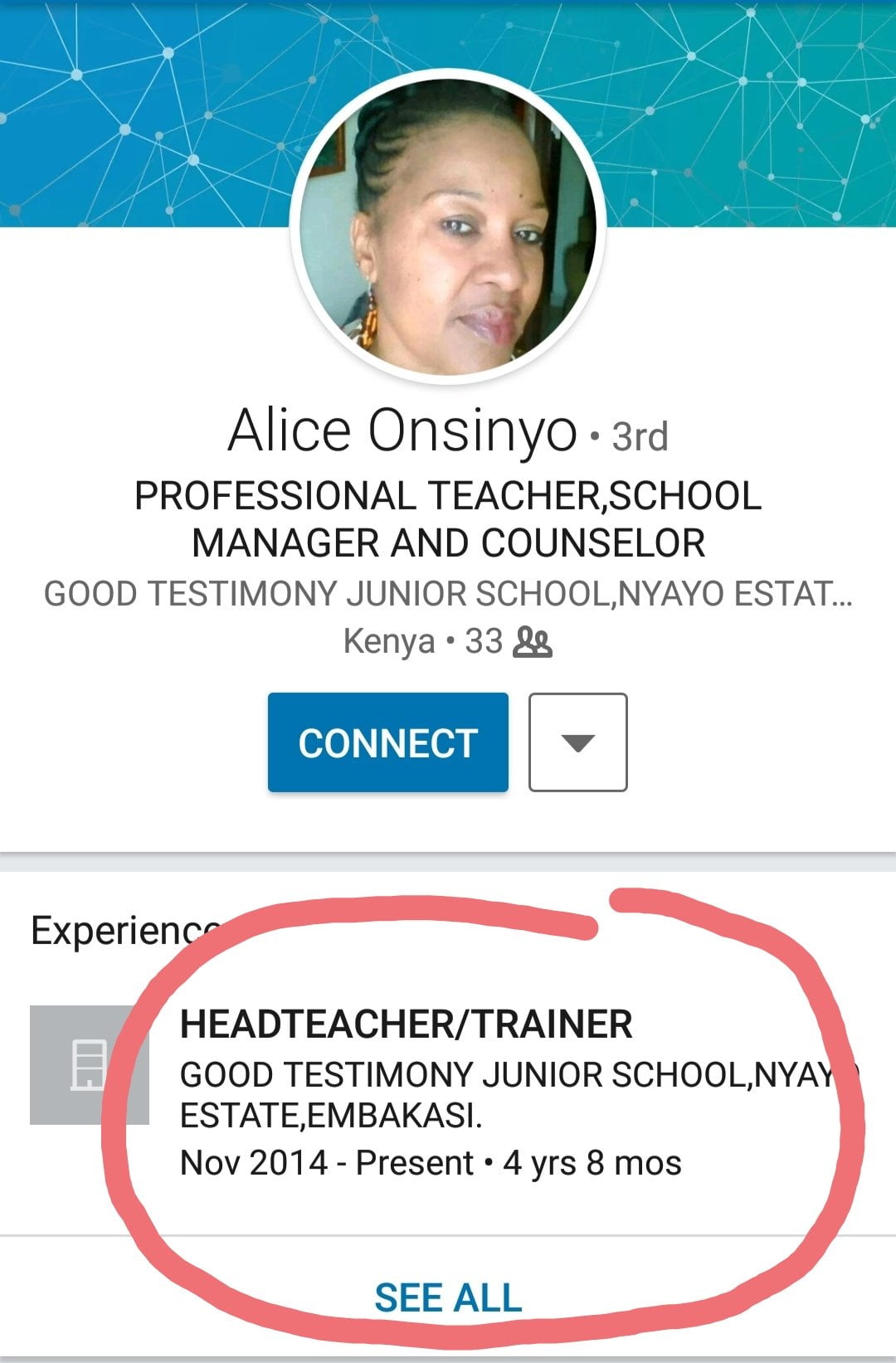Tap SEE ALL under Experience
The width and height of the screenshot is (896, 1363).
coord(448,1298)
